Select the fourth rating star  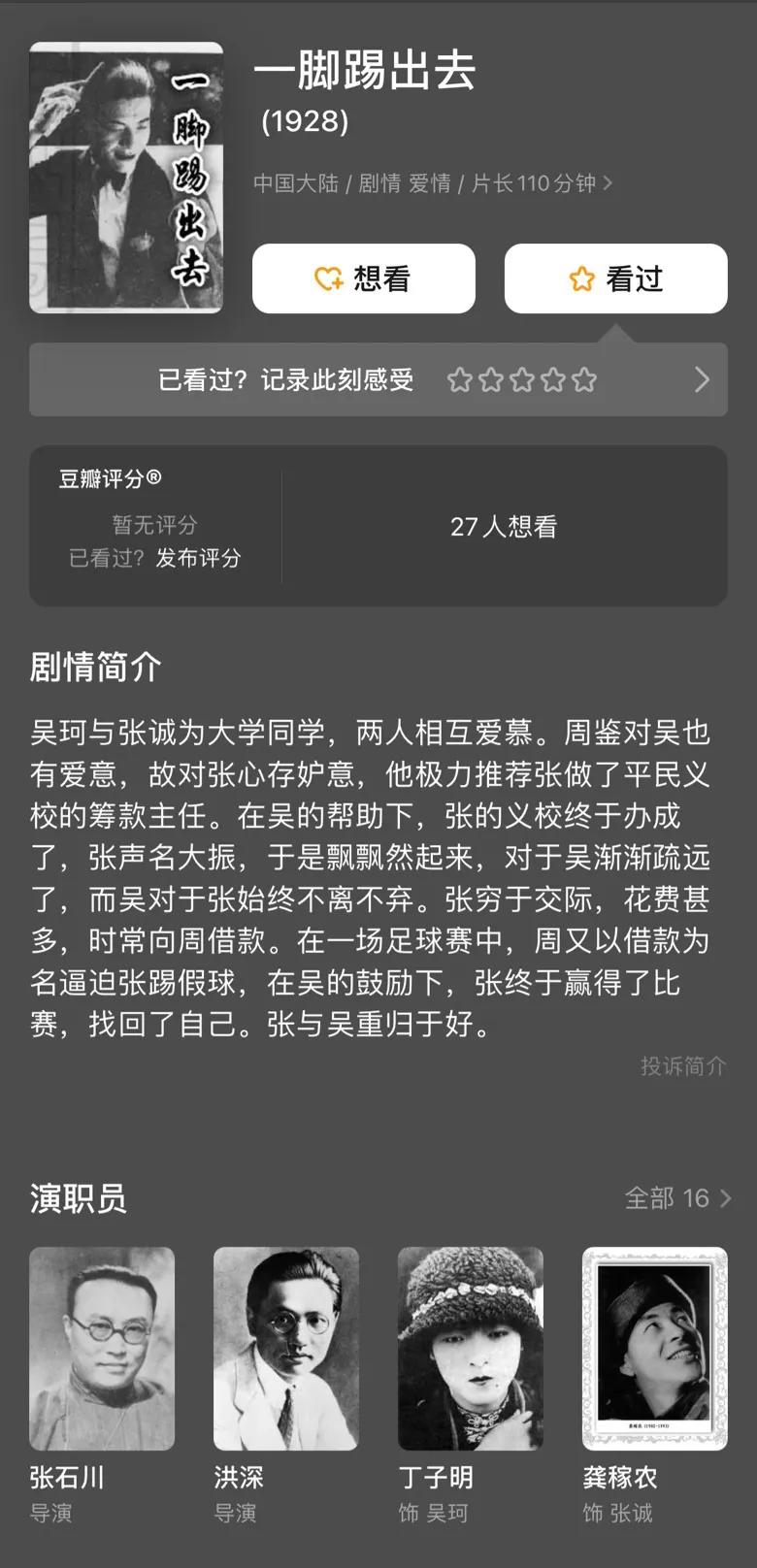[553, 379]
